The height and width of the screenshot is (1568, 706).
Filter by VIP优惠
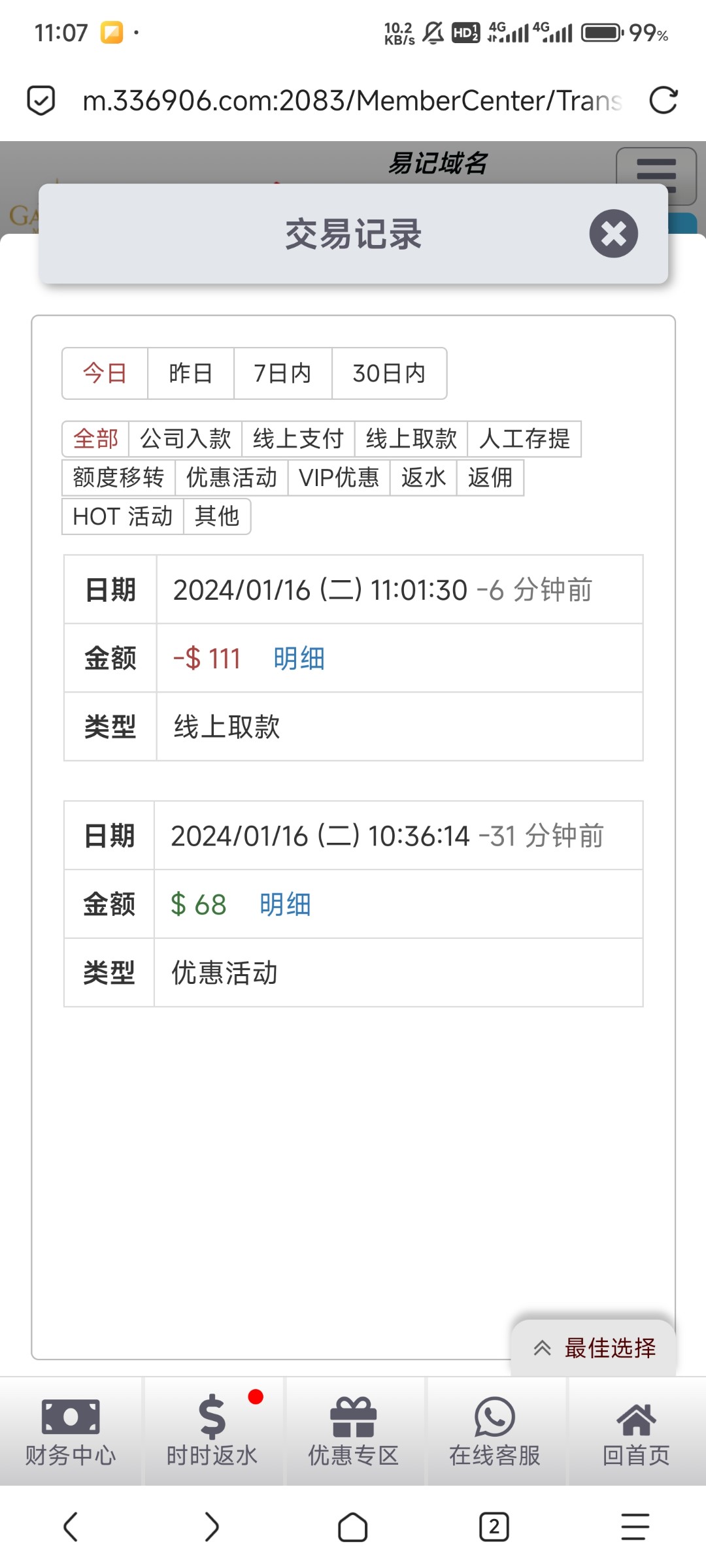point(339,478)
